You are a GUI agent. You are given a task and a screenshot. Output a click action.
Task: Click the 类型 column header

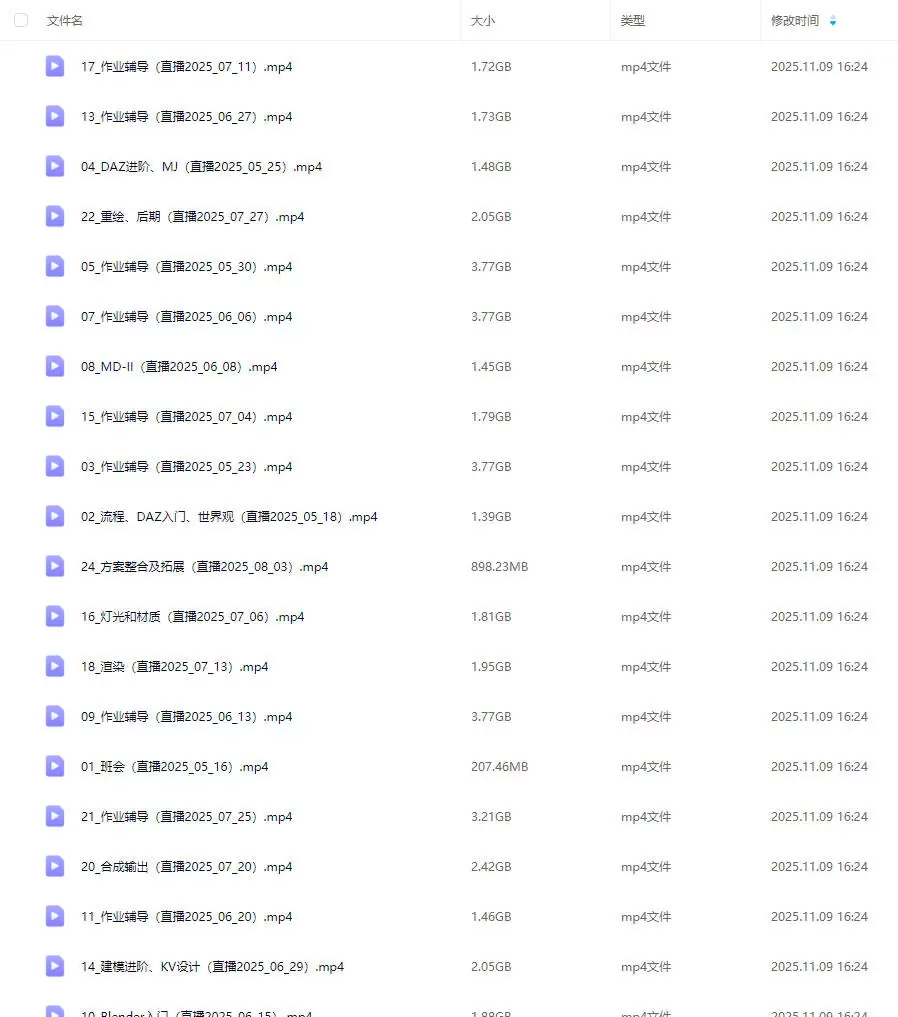tap(632, 19)
